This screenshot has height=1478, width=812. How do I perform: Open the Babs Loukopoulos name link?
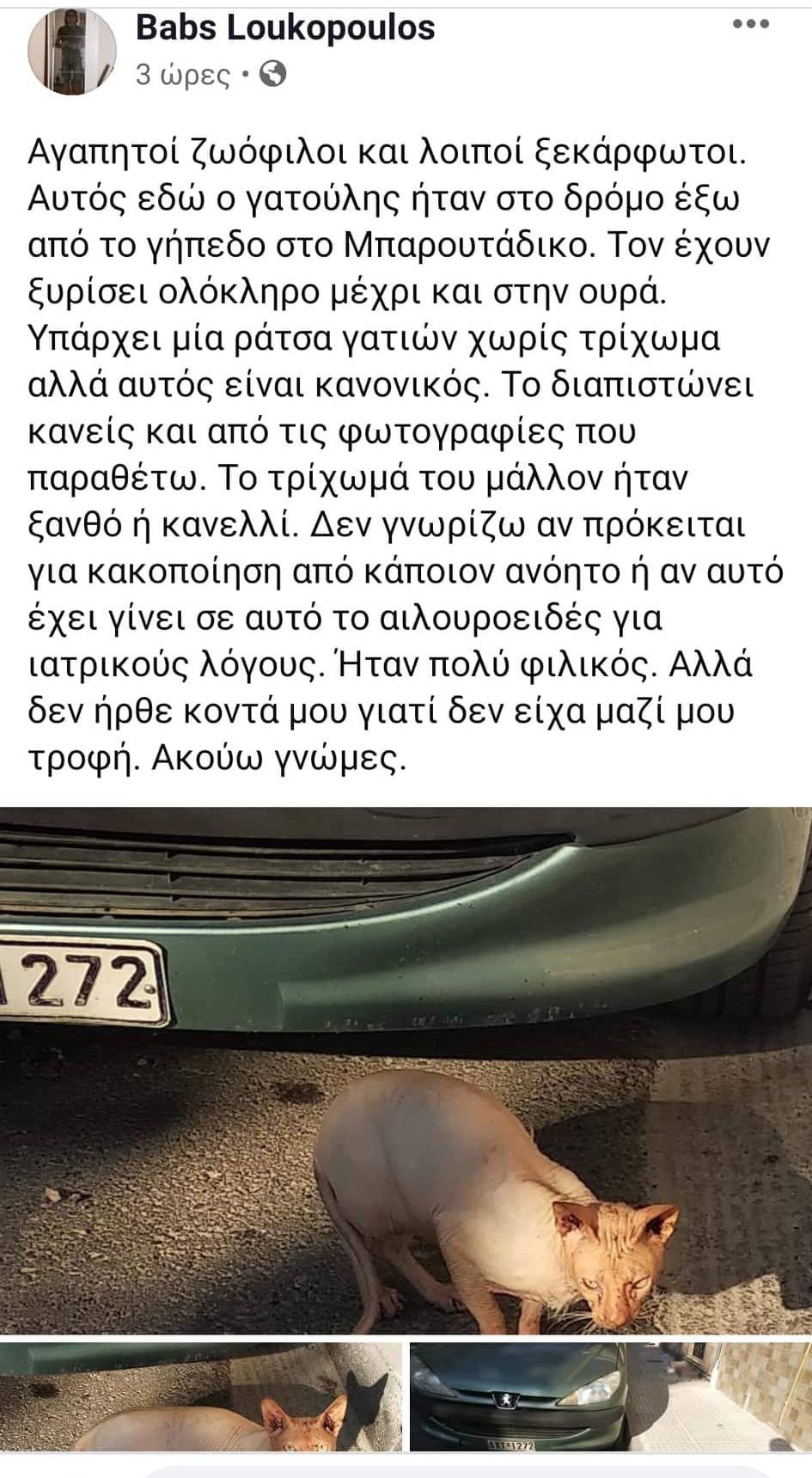285,27
